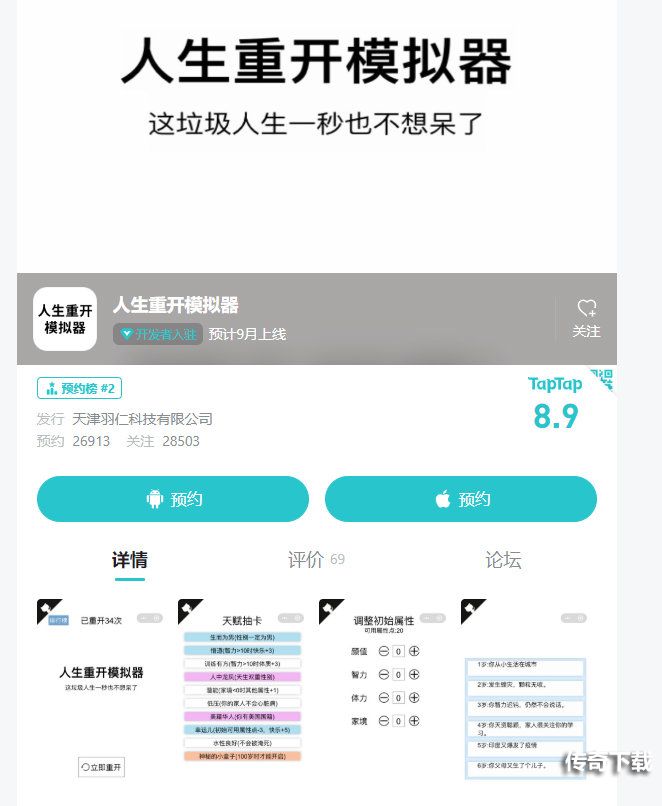Switch to the 详情 tab
The height and width of the screenshot is (806, 662).
[130, 560]
